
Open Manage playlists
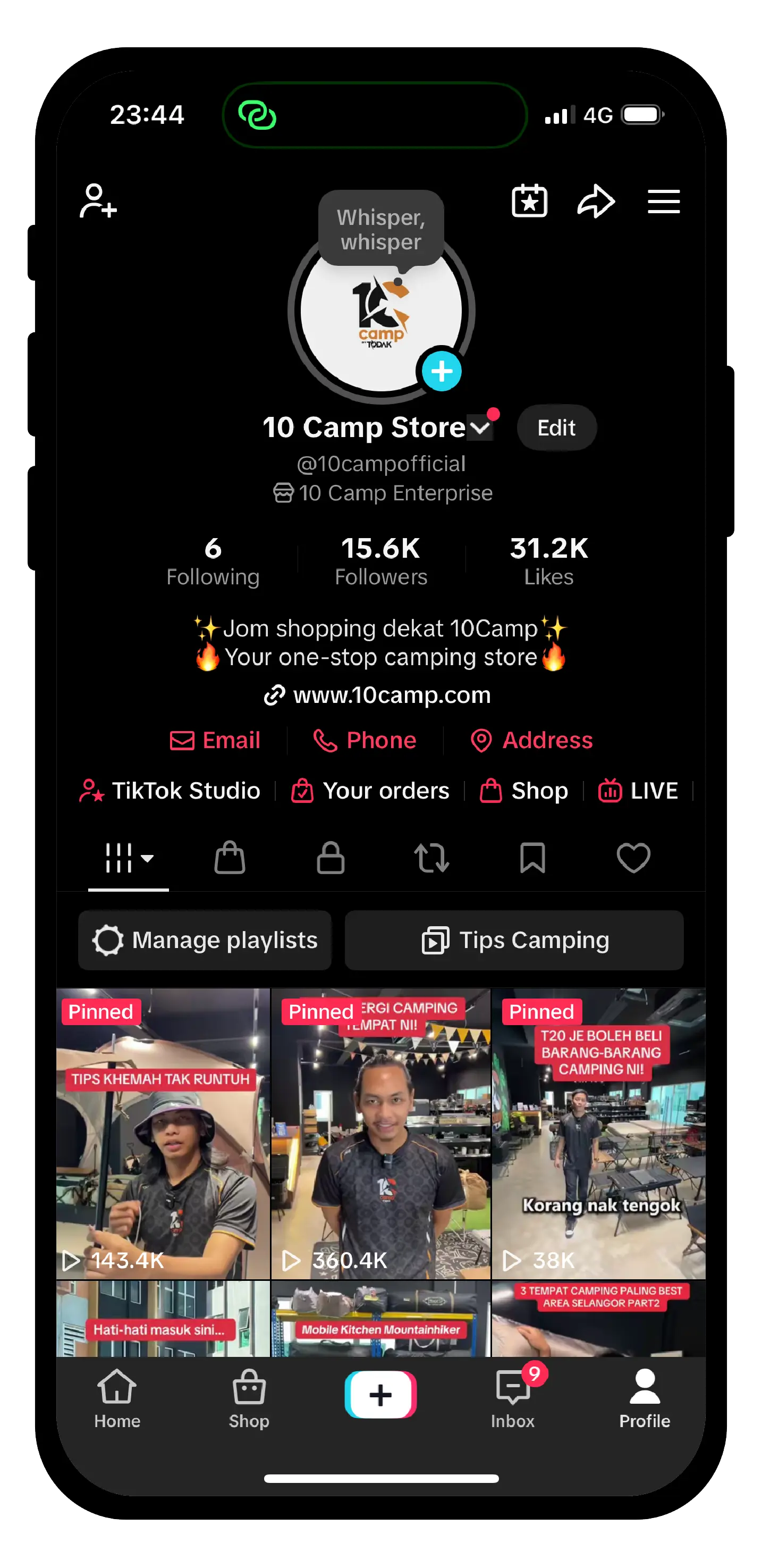205,940
